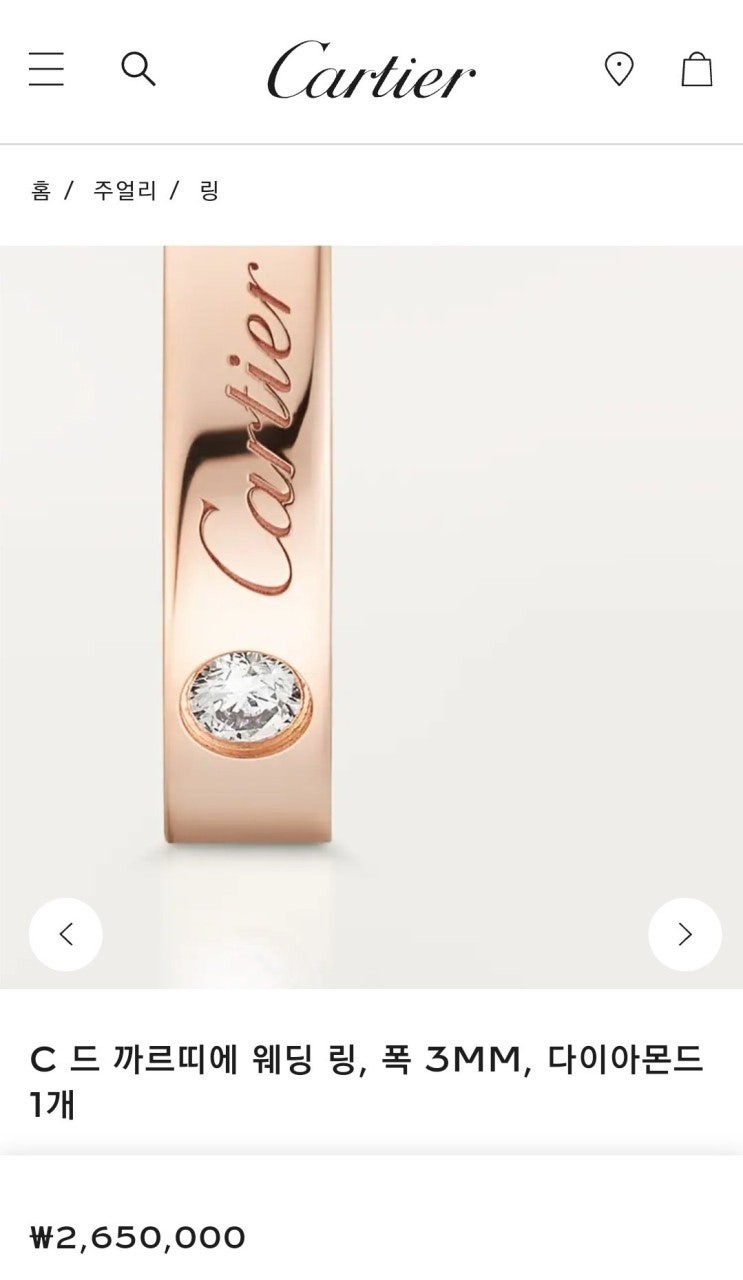The width and height of the screenshot is (743, 1280).
Task: Open the store locator pin
Action: click(619, 69)
